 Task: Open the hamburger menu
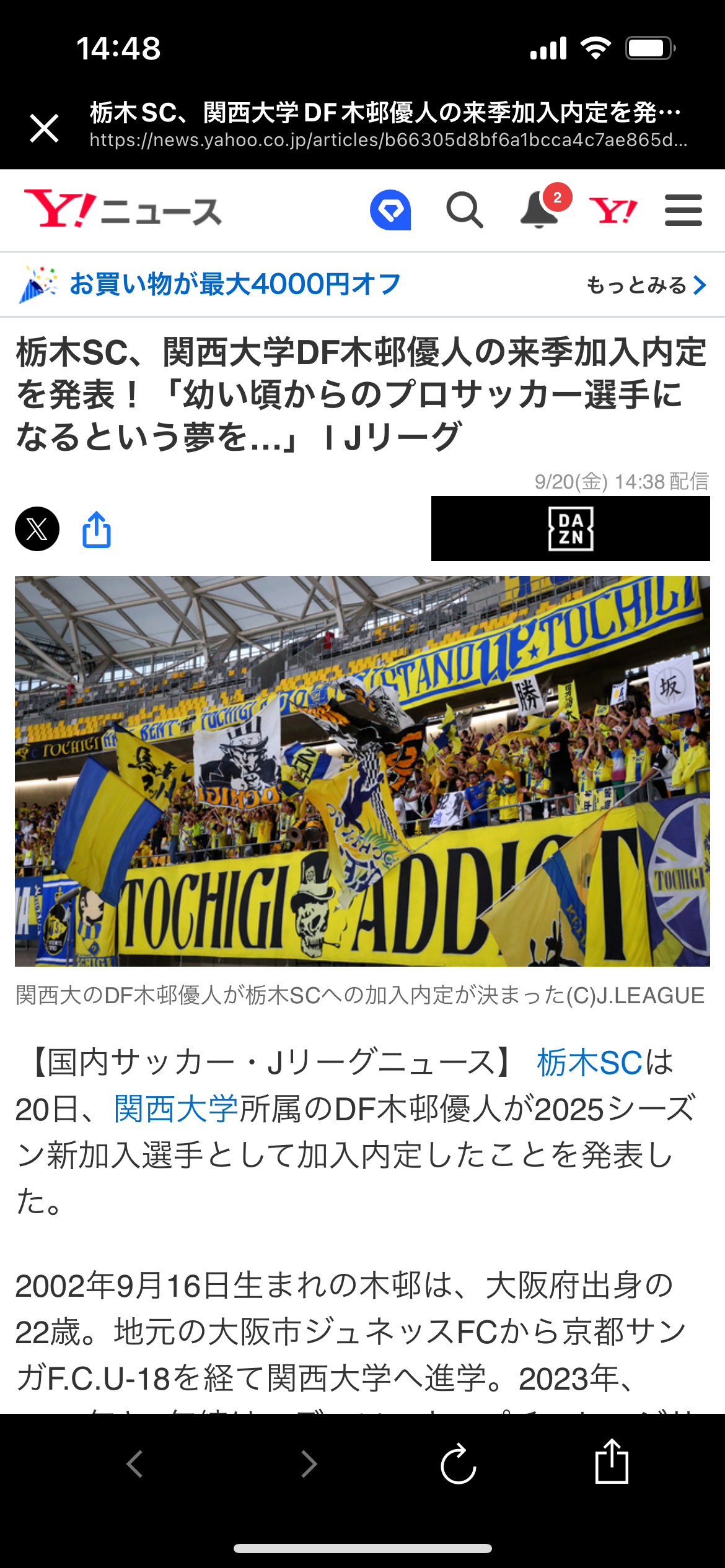pos(683,210)
